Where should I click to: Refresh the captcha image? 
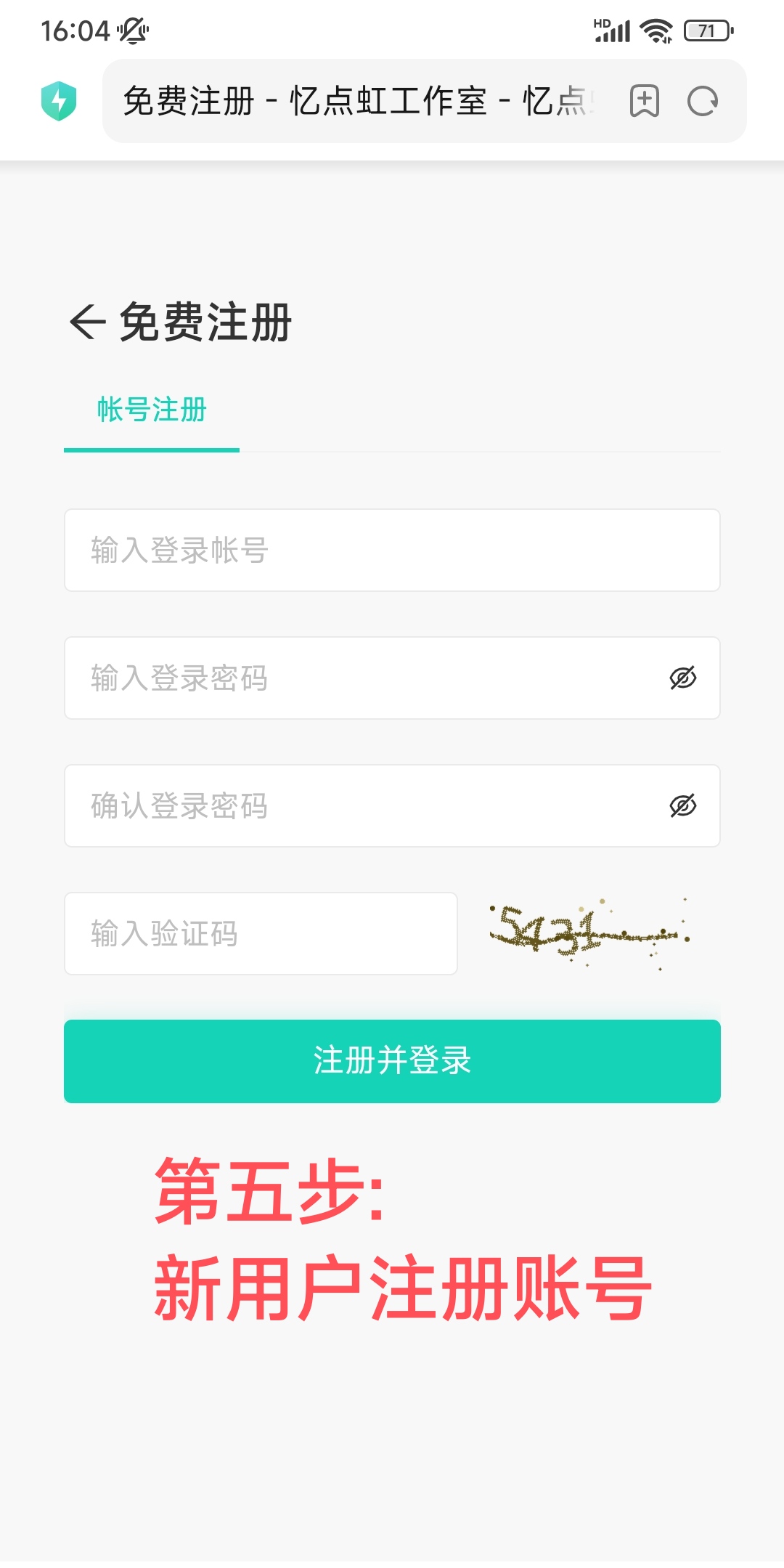(x=589, y=934)
